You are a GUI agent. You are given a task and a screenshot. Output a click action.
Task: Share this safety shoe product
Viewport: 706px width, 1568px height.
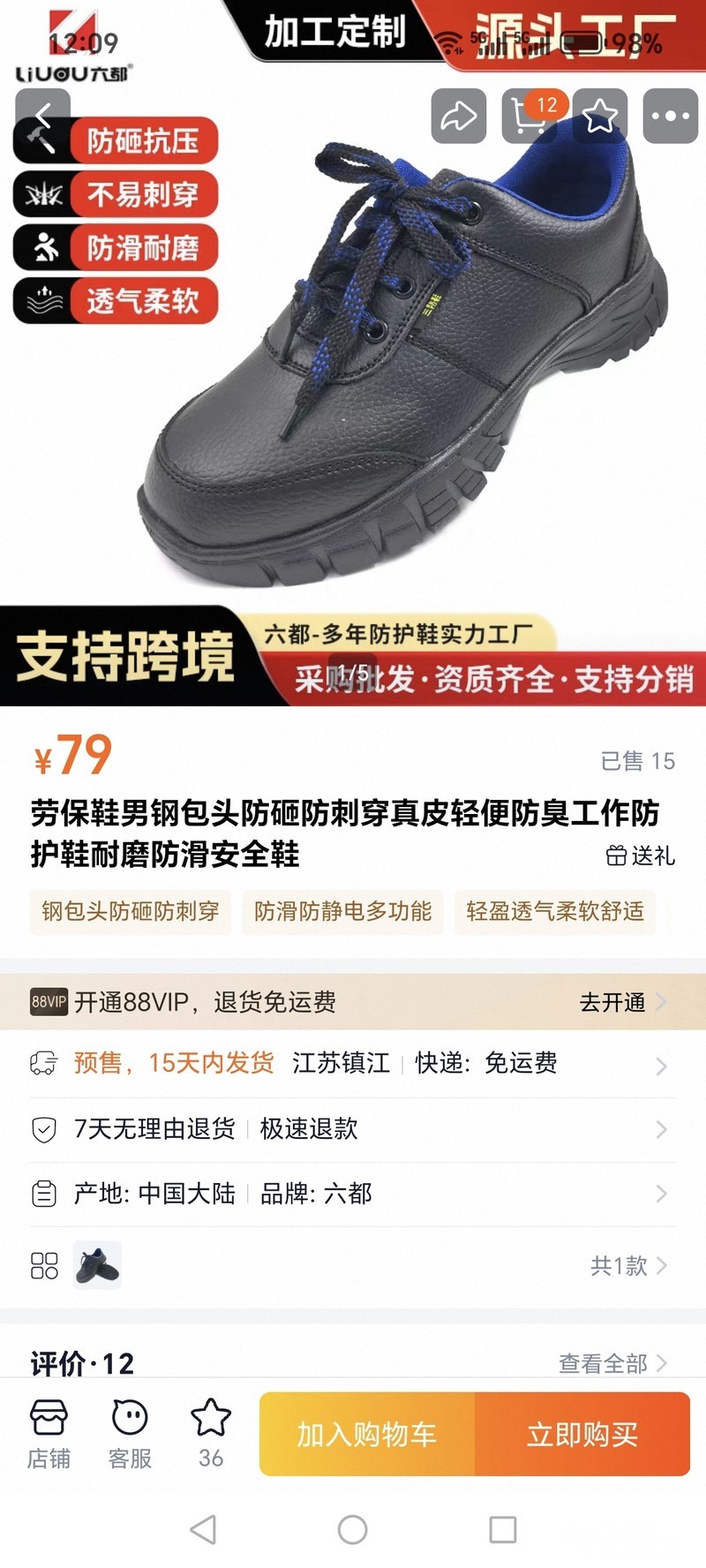pyautogui.click(x=458, y=116)
